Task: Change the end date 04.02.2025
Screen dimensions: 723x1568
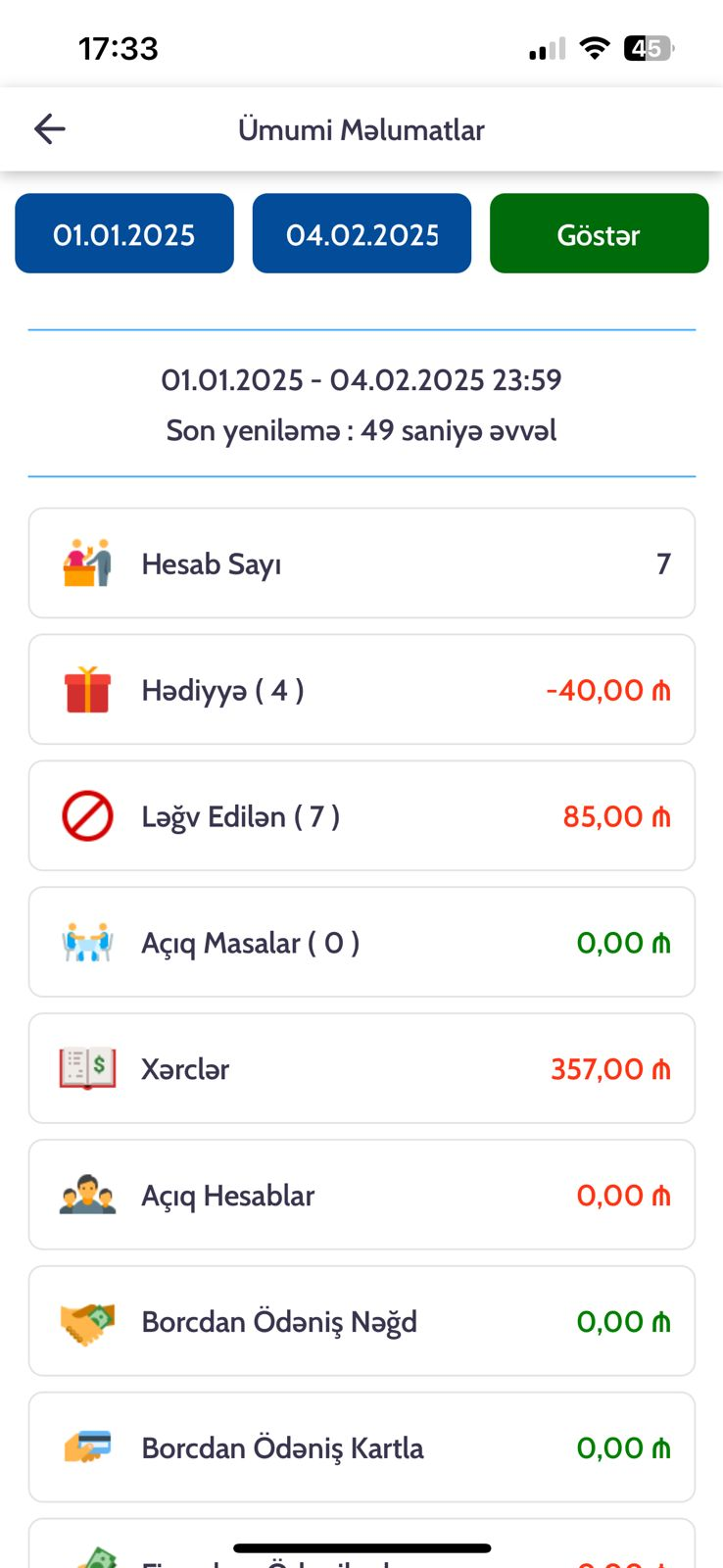Action: coord(361,234)
